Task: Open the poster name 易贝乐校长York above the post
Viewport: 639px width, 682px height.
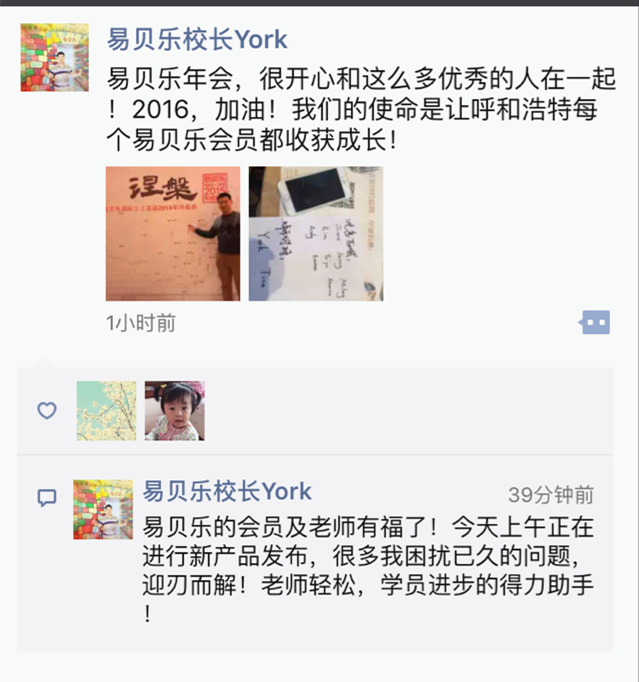Action: click(197, 40)
